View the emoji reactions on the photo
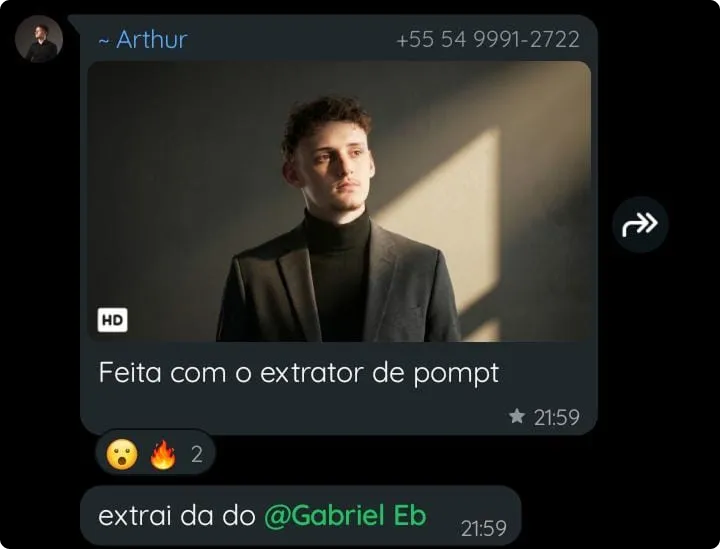720x549 pixels. [155, 455]
